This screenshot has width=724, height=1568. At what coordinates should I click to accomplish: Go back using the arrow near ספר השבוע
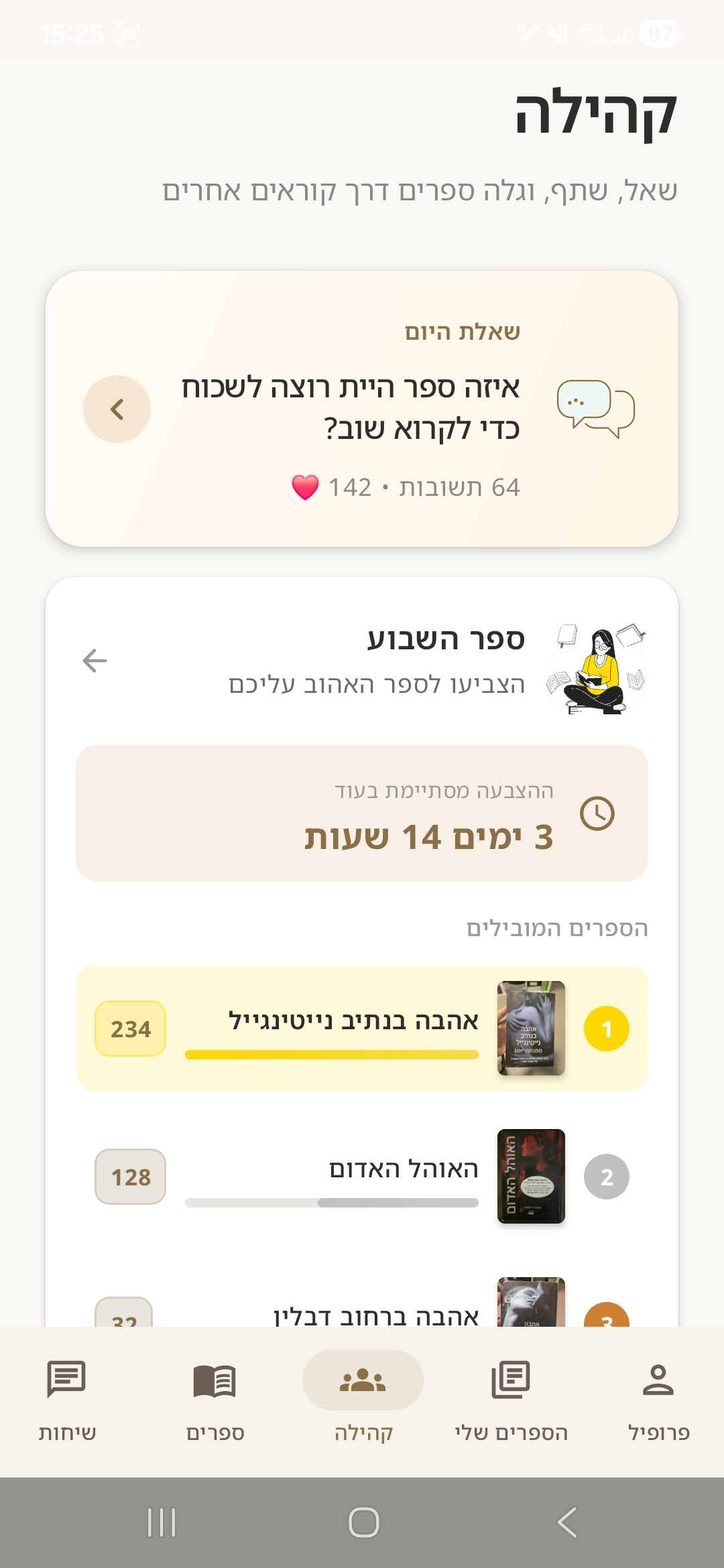tap(95, 660)
